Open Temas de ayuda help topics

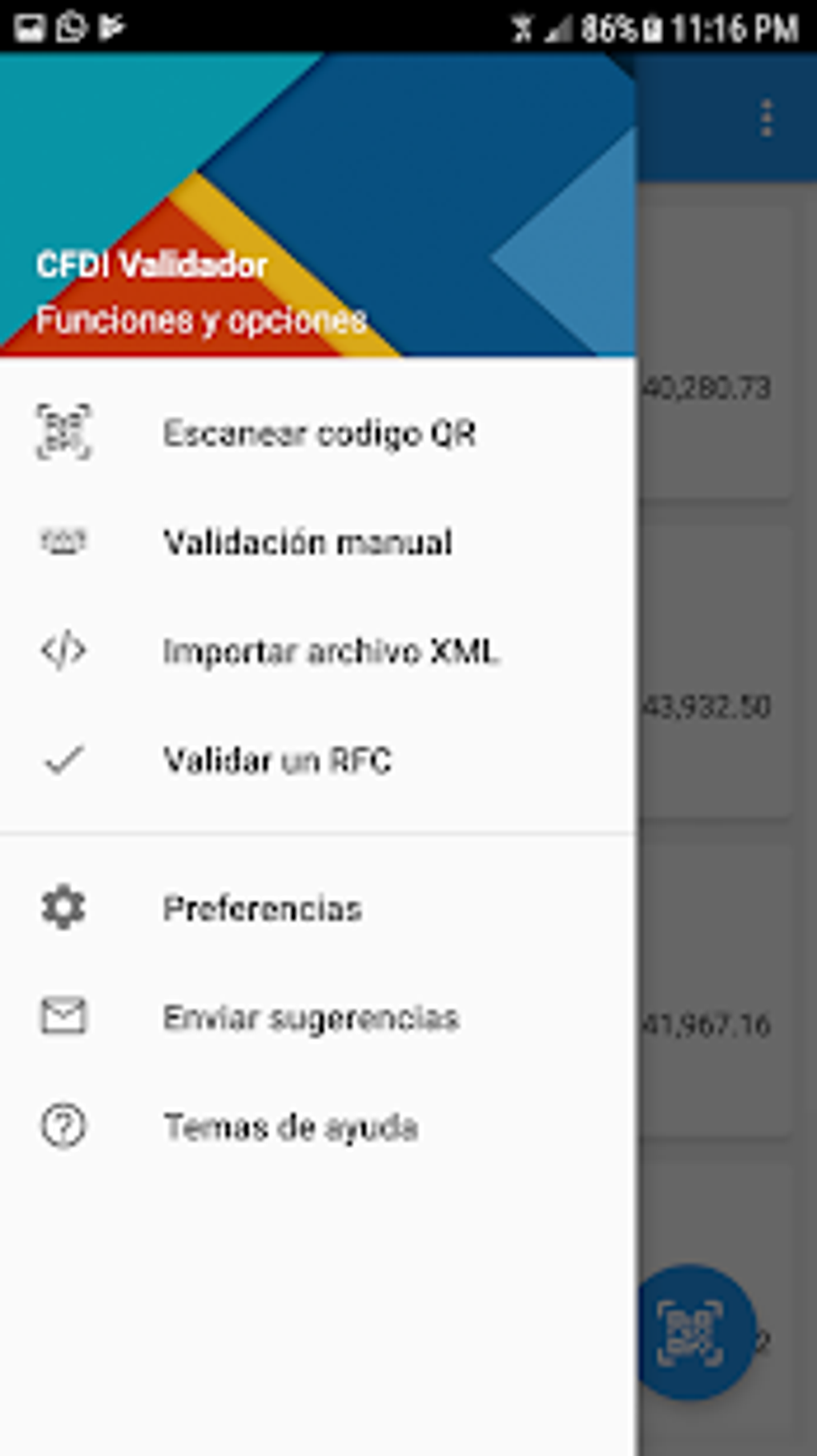point(292,1127)
